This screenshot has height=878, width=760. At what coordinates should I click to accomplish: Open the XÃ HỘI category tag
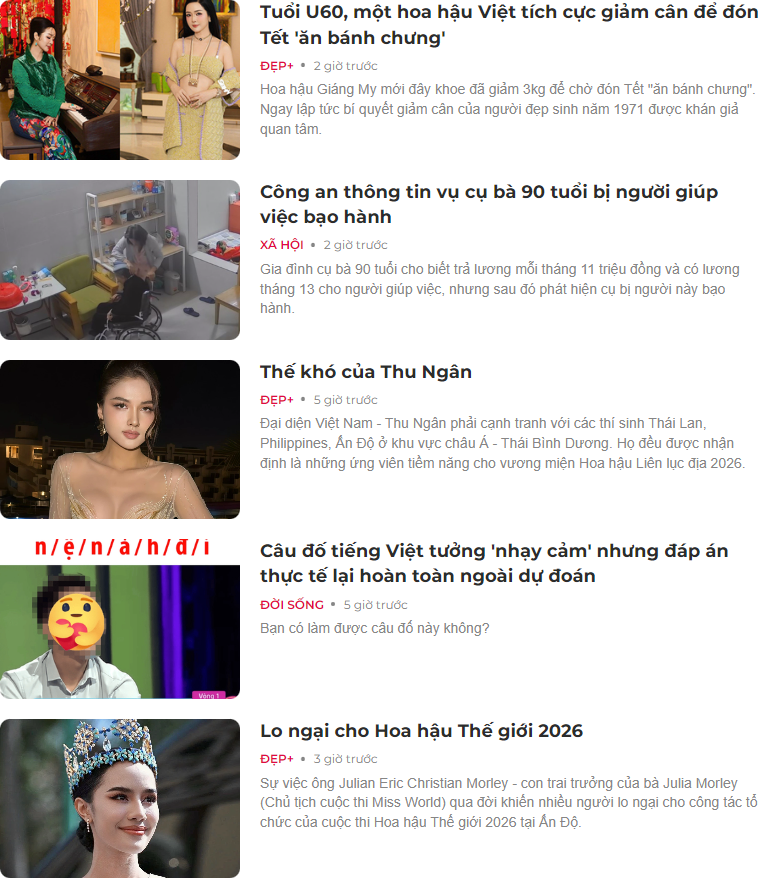(281, 244)
